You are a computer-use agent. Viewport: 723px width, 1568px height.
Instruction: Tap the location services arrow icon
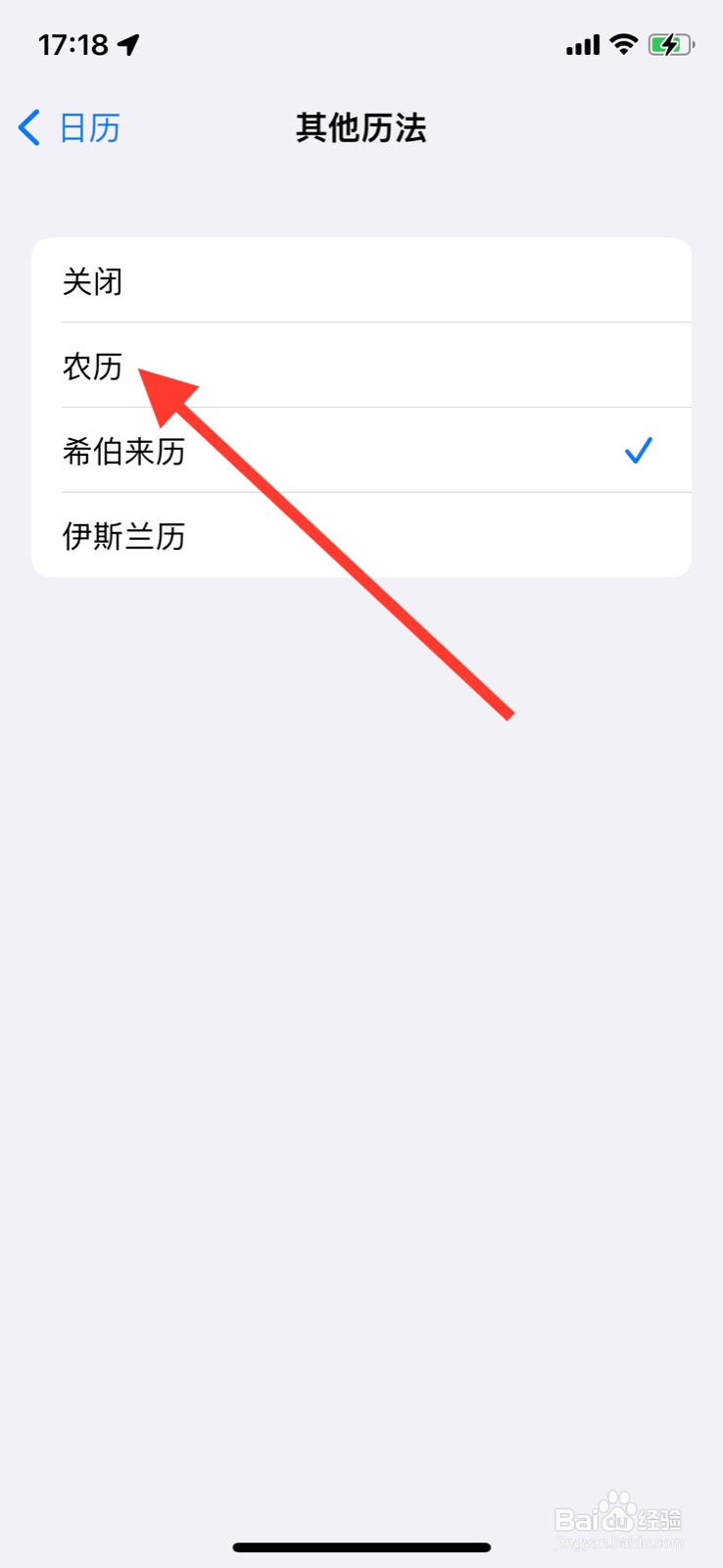pos(128,43)
